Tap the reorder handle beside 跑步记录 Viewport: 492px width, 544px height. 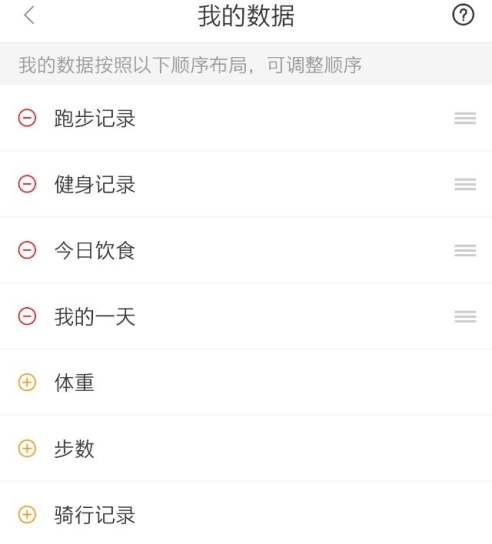(x=465, y=118)
